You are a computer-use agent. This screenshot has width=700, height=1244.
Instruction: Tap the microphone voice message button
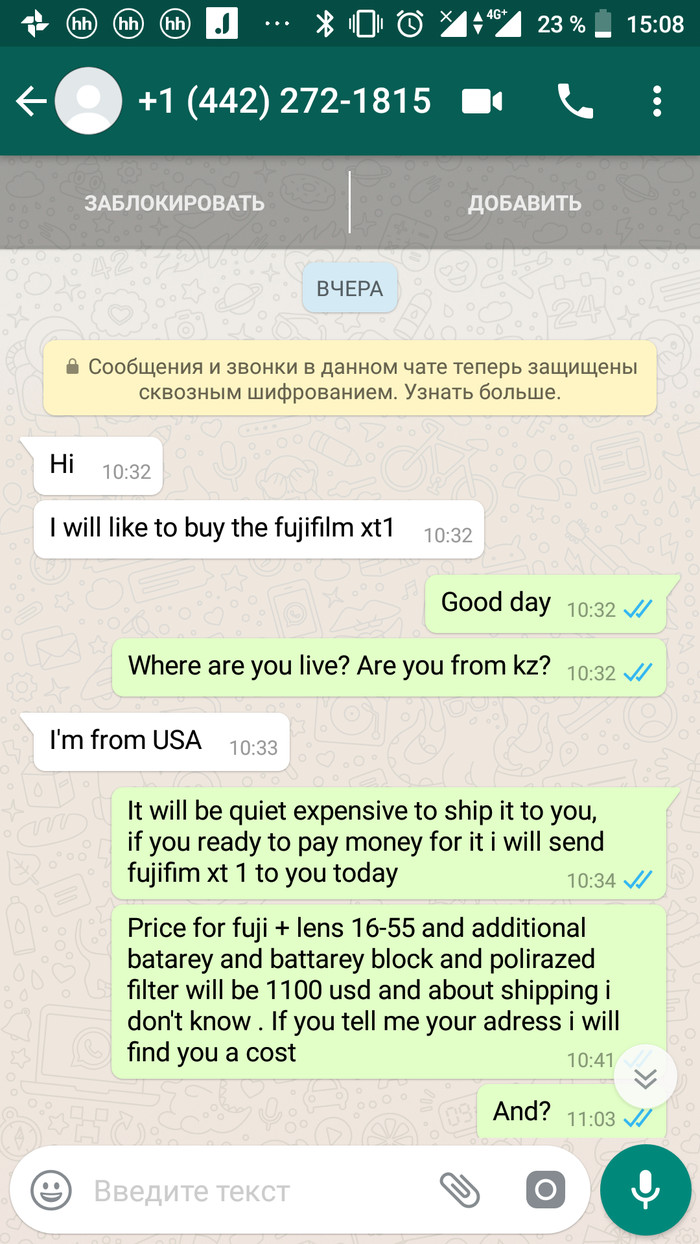pyautogui.click(x=646, y=1190)
